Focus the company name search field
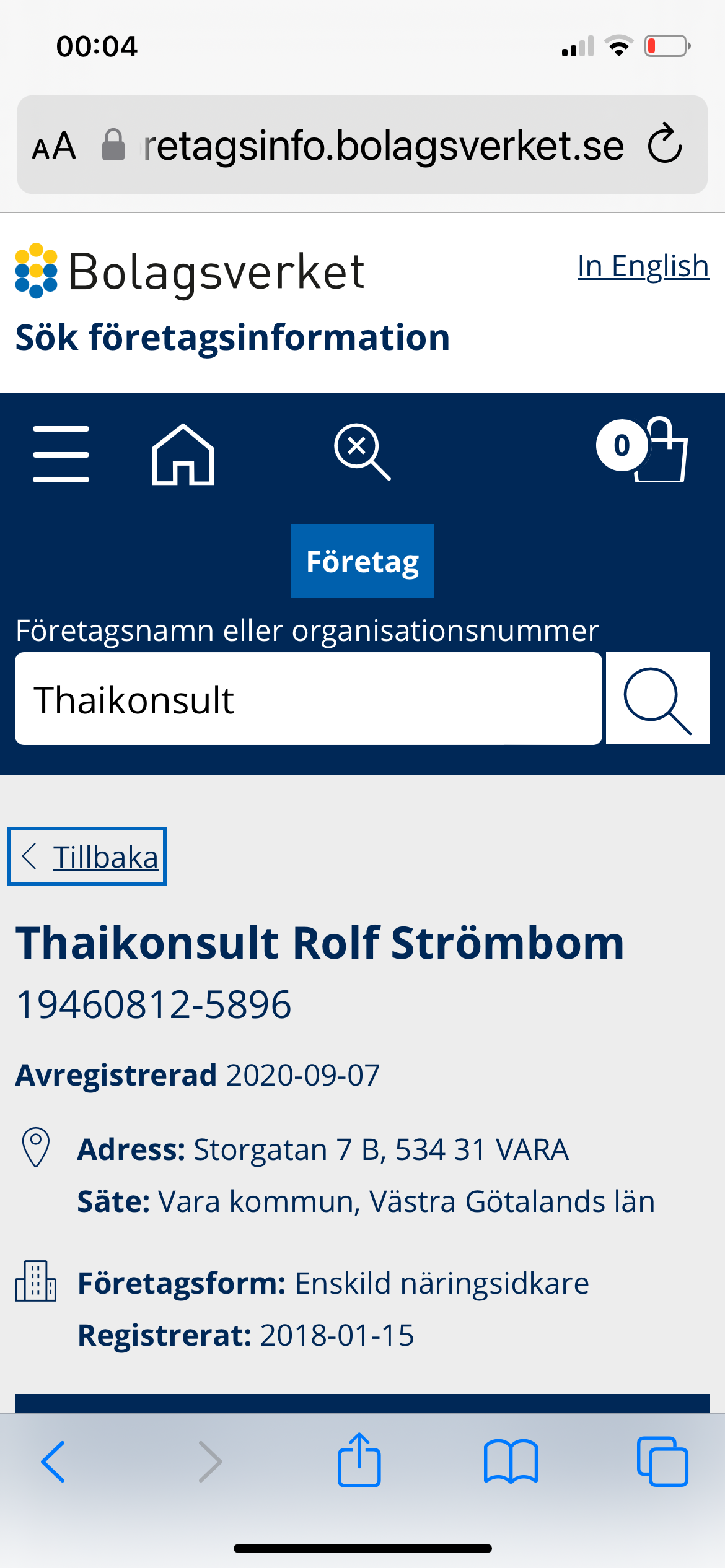The image size is (725, 1568). tap(309, 699)
